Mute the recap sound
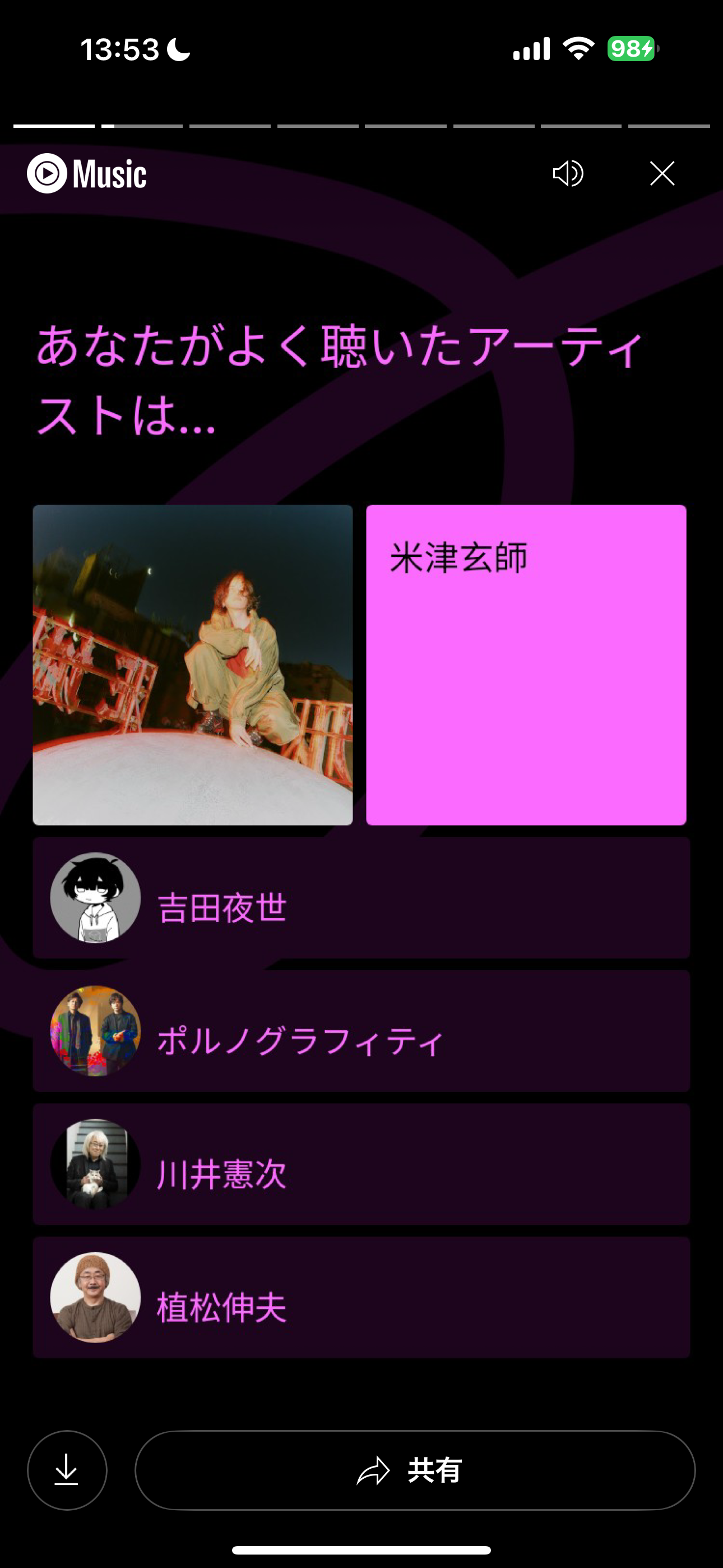 568,173
